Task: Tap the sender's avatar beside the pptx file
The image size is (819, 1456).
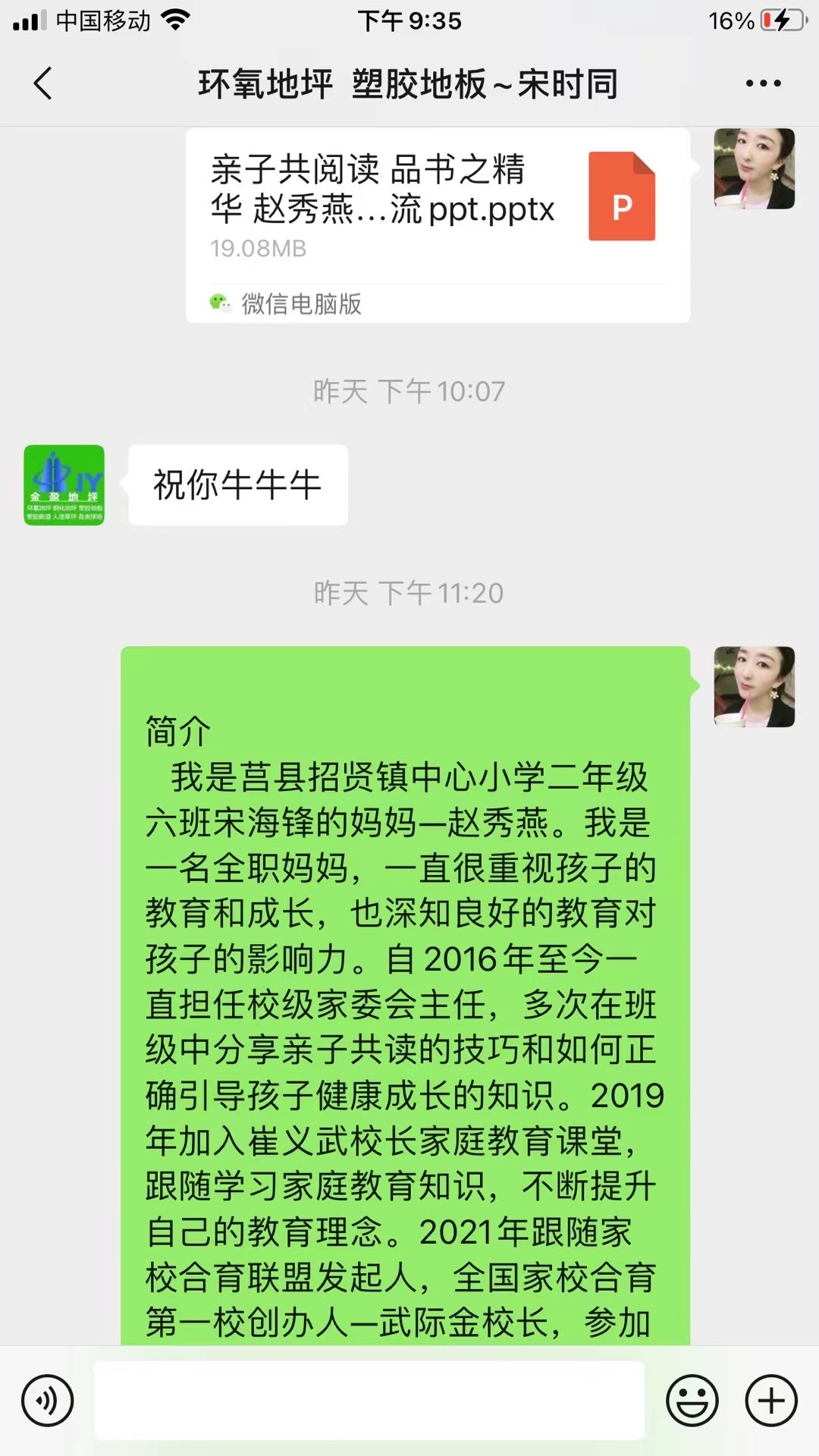Action: (755, 168)
